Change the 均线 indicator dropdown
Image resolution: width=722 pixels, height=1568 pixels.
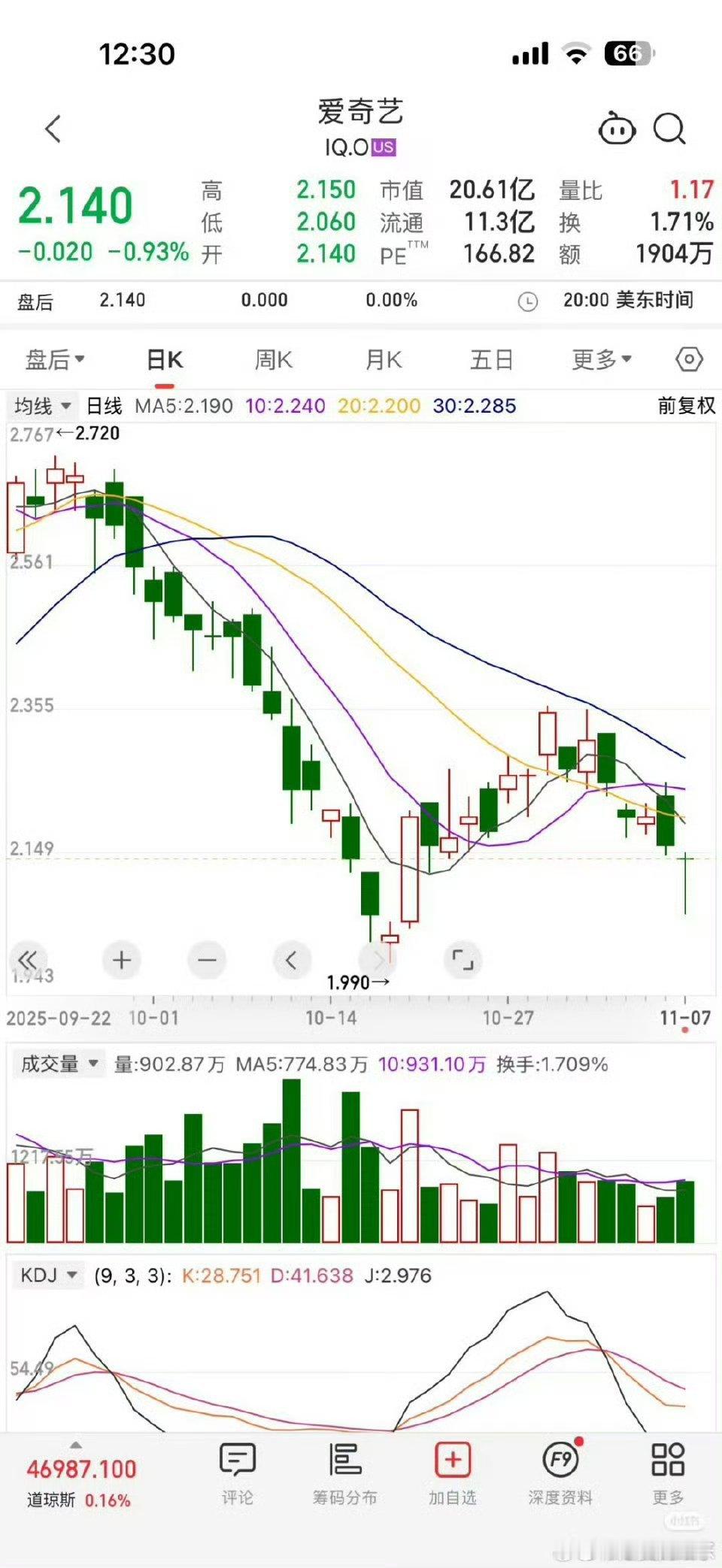(x=43, y=407)
